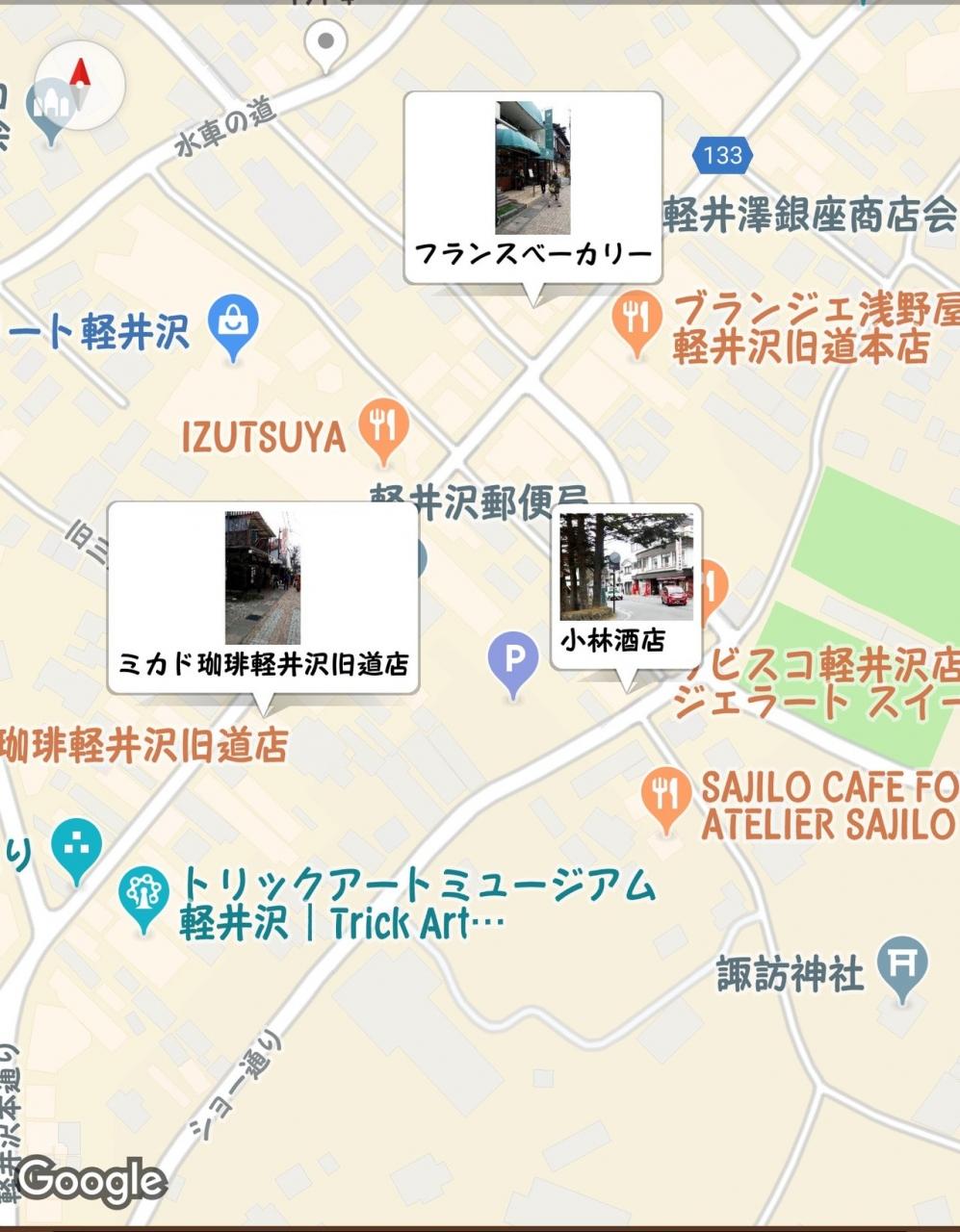Screen dimensions: 960x1232
Task: Select the トリックアートミュージアム marker
Action: [143, 899]
